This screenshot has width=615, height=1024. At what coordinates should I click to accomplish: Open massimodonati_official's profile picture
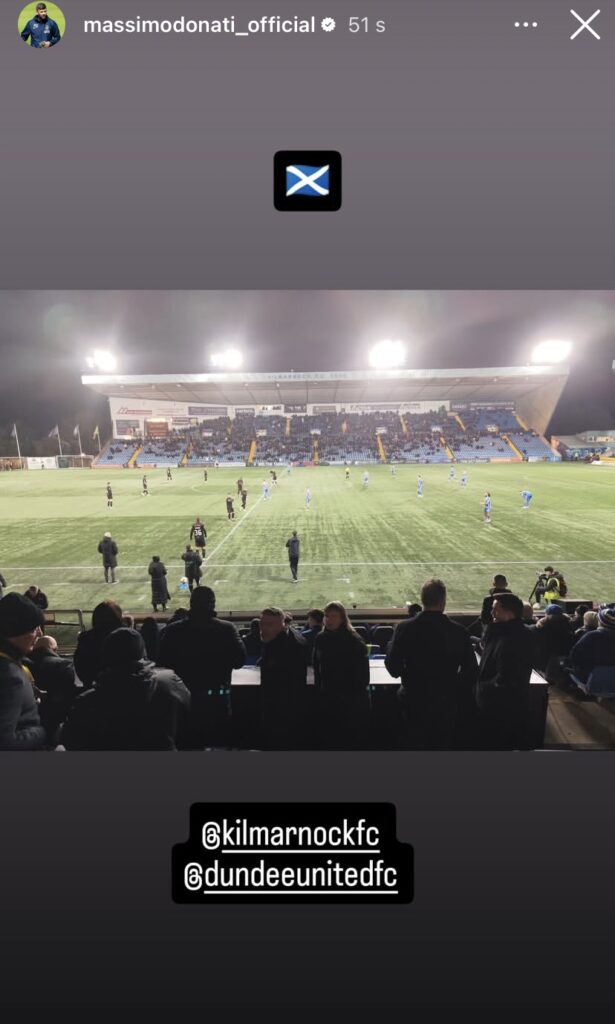click(x=41, y=25)
